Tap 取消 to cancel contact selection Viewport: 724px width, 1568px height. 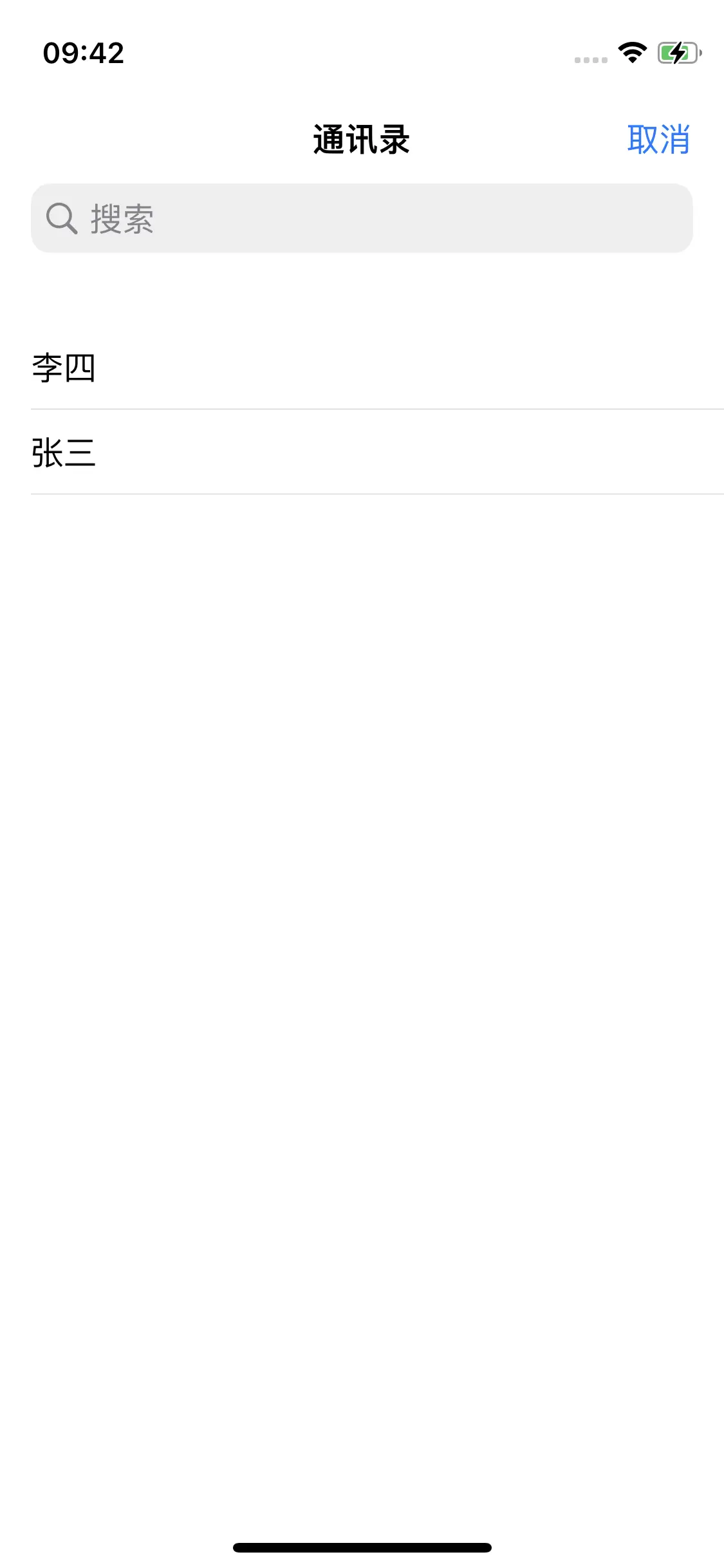658,139
